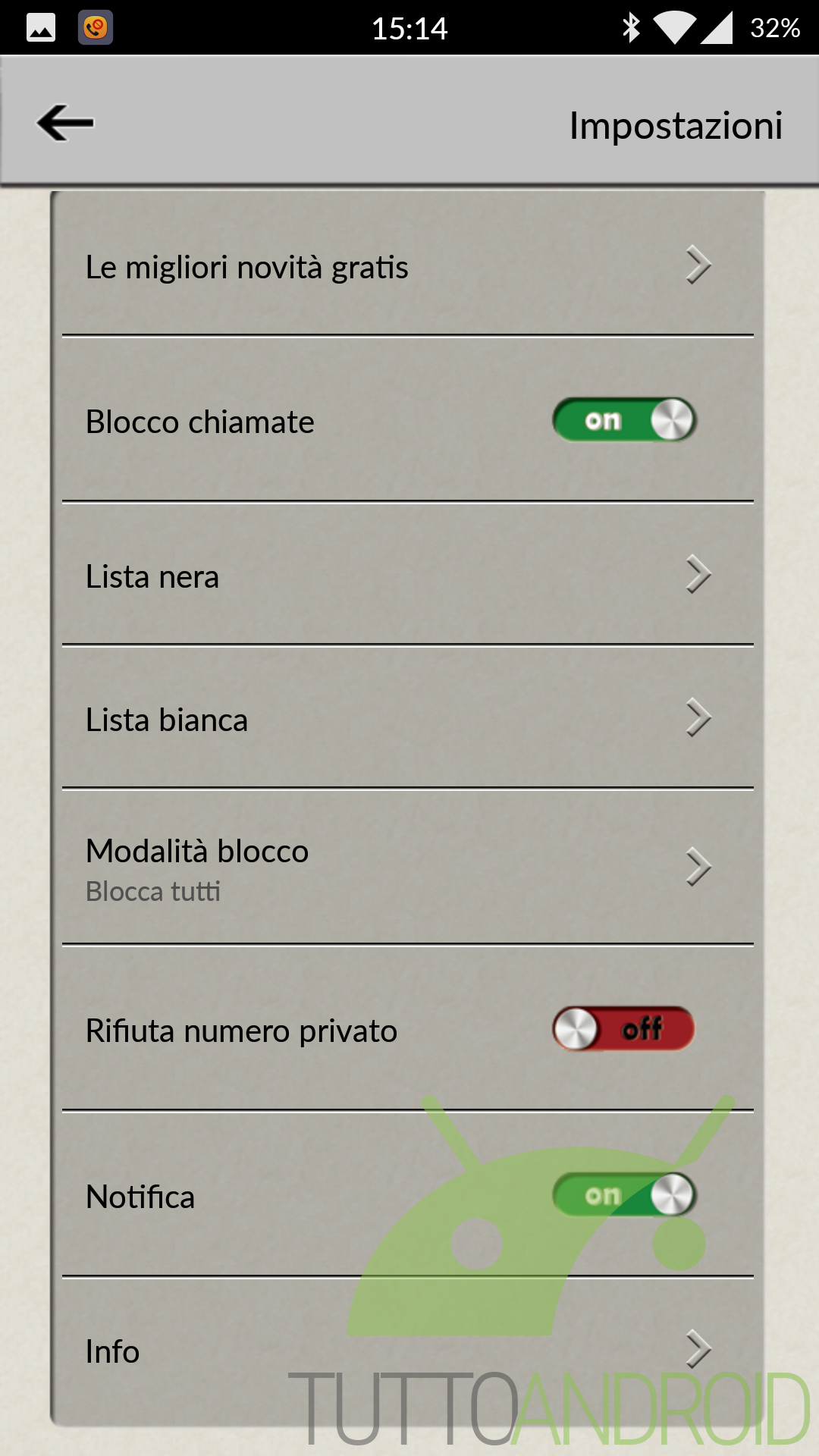The image size is (819, 1456).
Task: Turn off the Blocco chiamate switch
Action: coord(624,419)
